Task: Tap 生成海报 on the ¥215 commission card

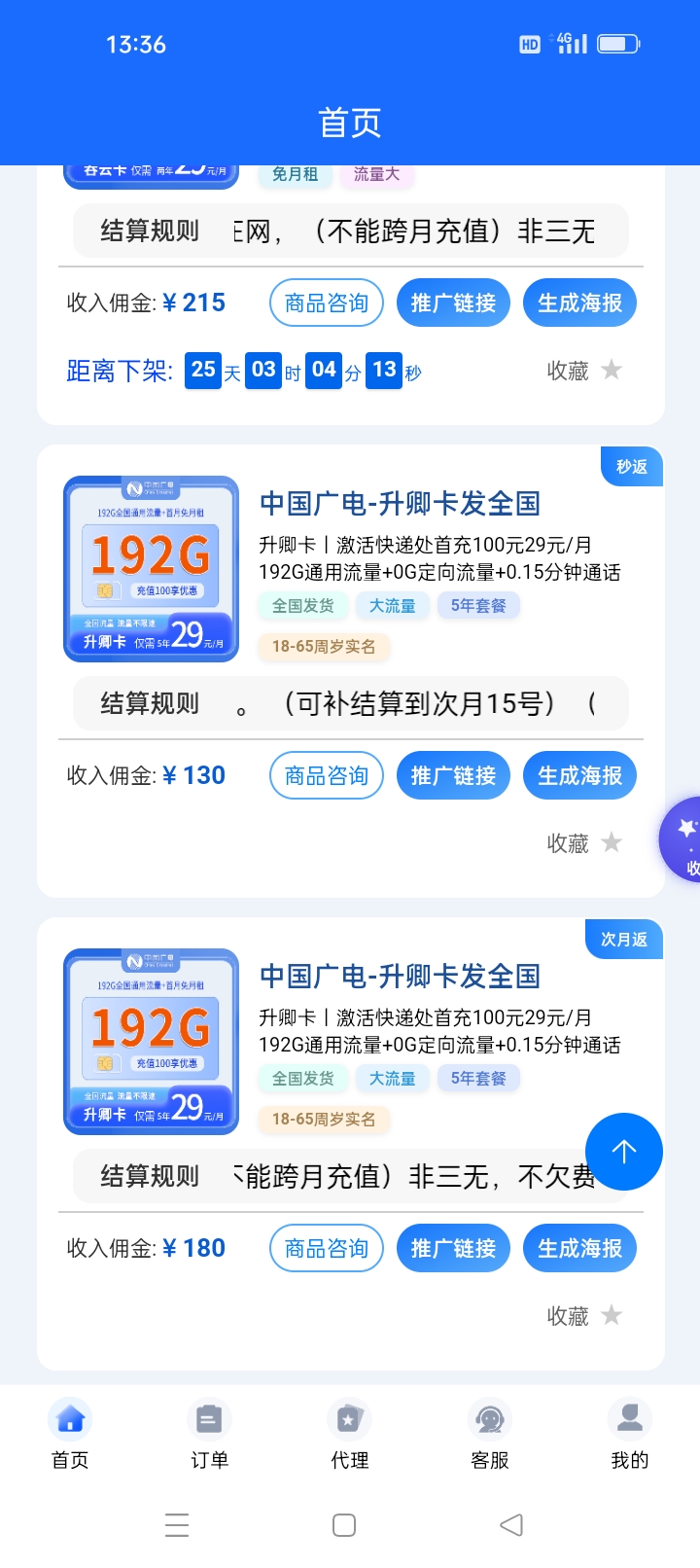Action: pyautogui.click(x=579, y=303)
